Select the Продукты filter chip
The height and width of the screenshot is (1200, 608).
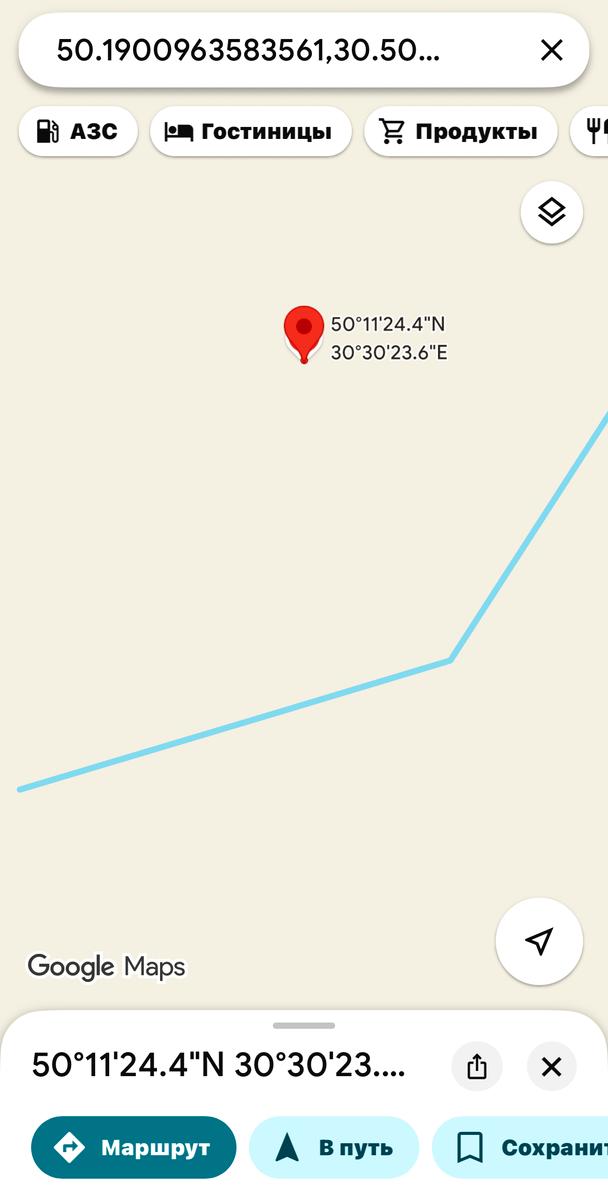click(x=460, y=131)
